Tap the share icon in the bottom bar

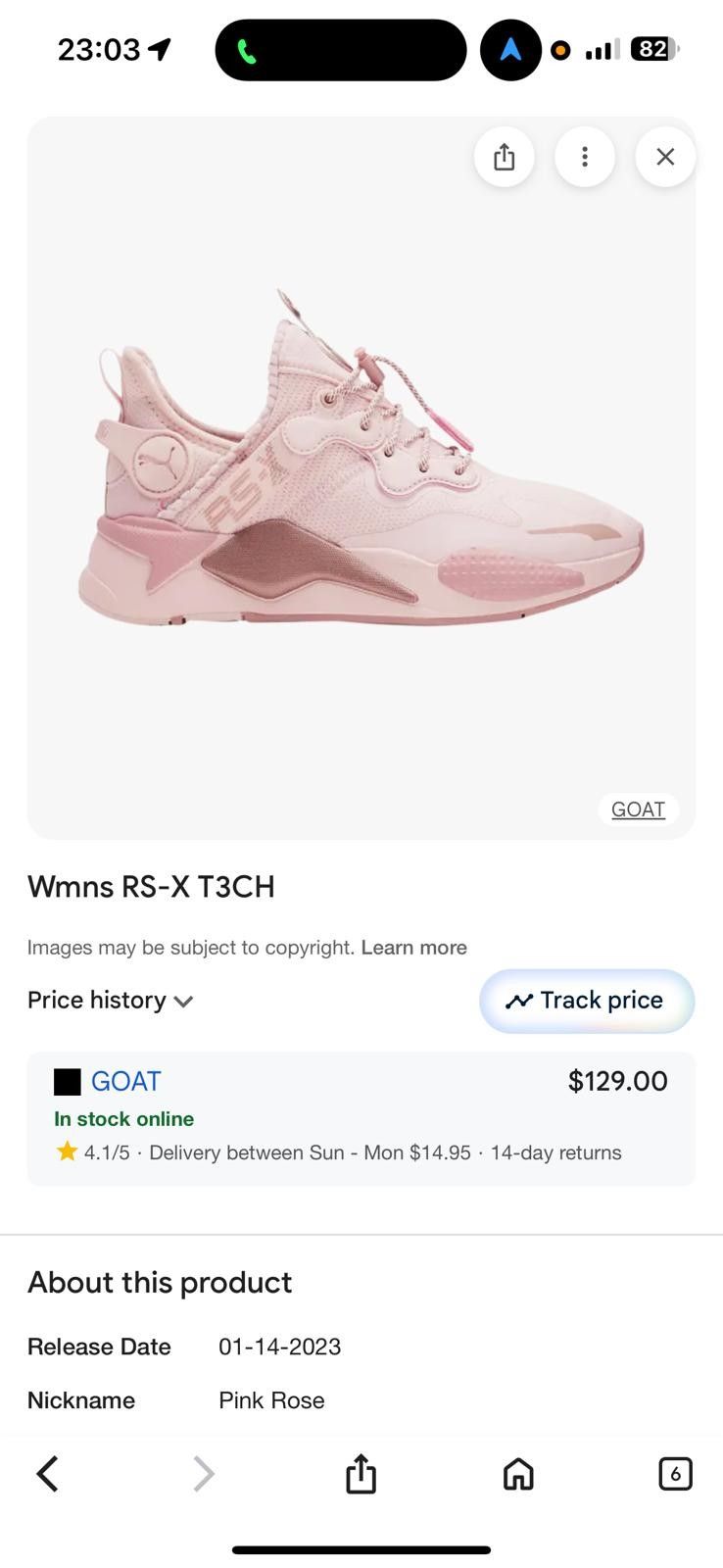[x=361, y=1473]
